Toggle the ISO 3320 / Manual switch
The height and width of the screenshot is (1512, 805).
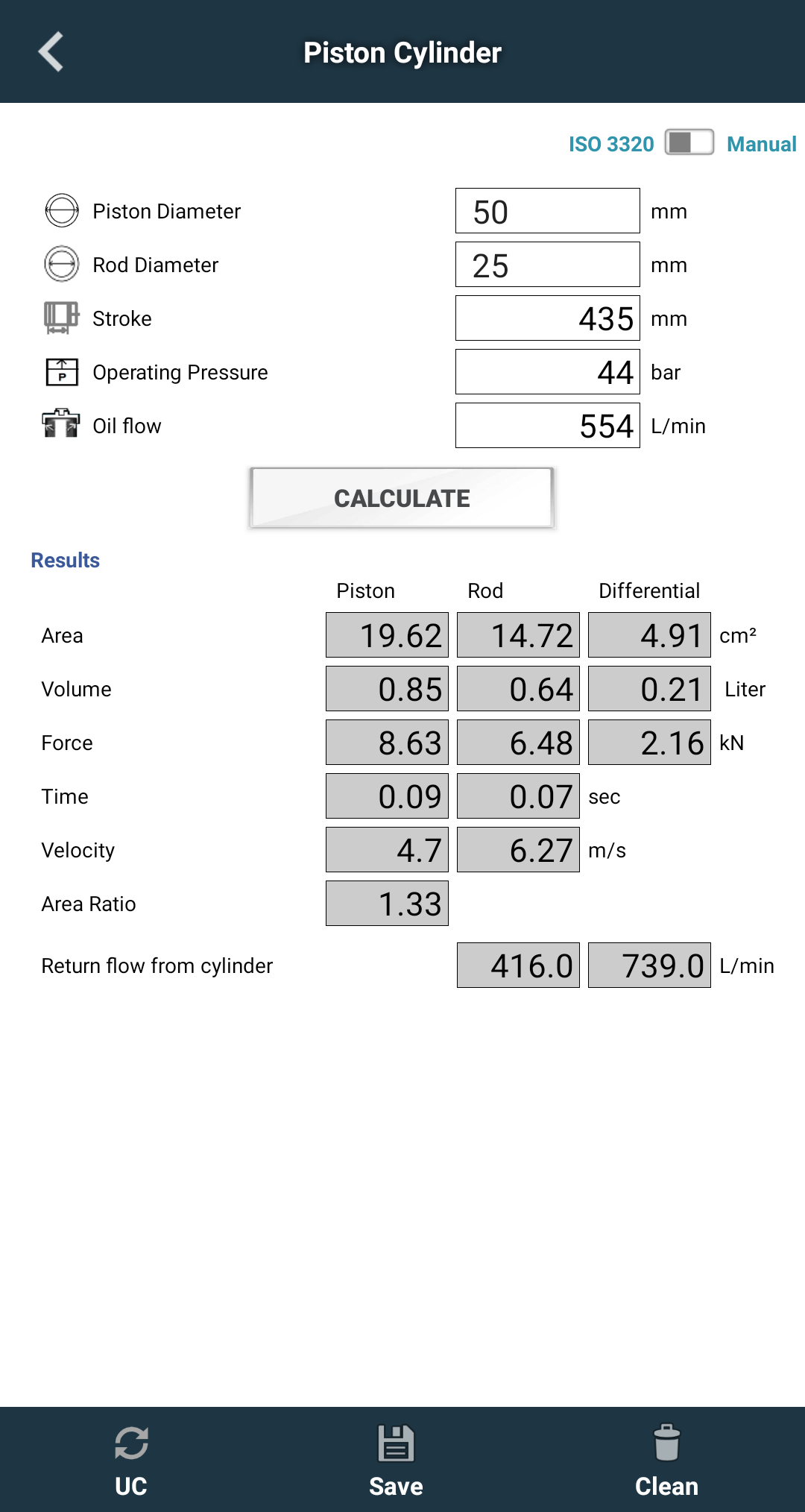(689, 142)
